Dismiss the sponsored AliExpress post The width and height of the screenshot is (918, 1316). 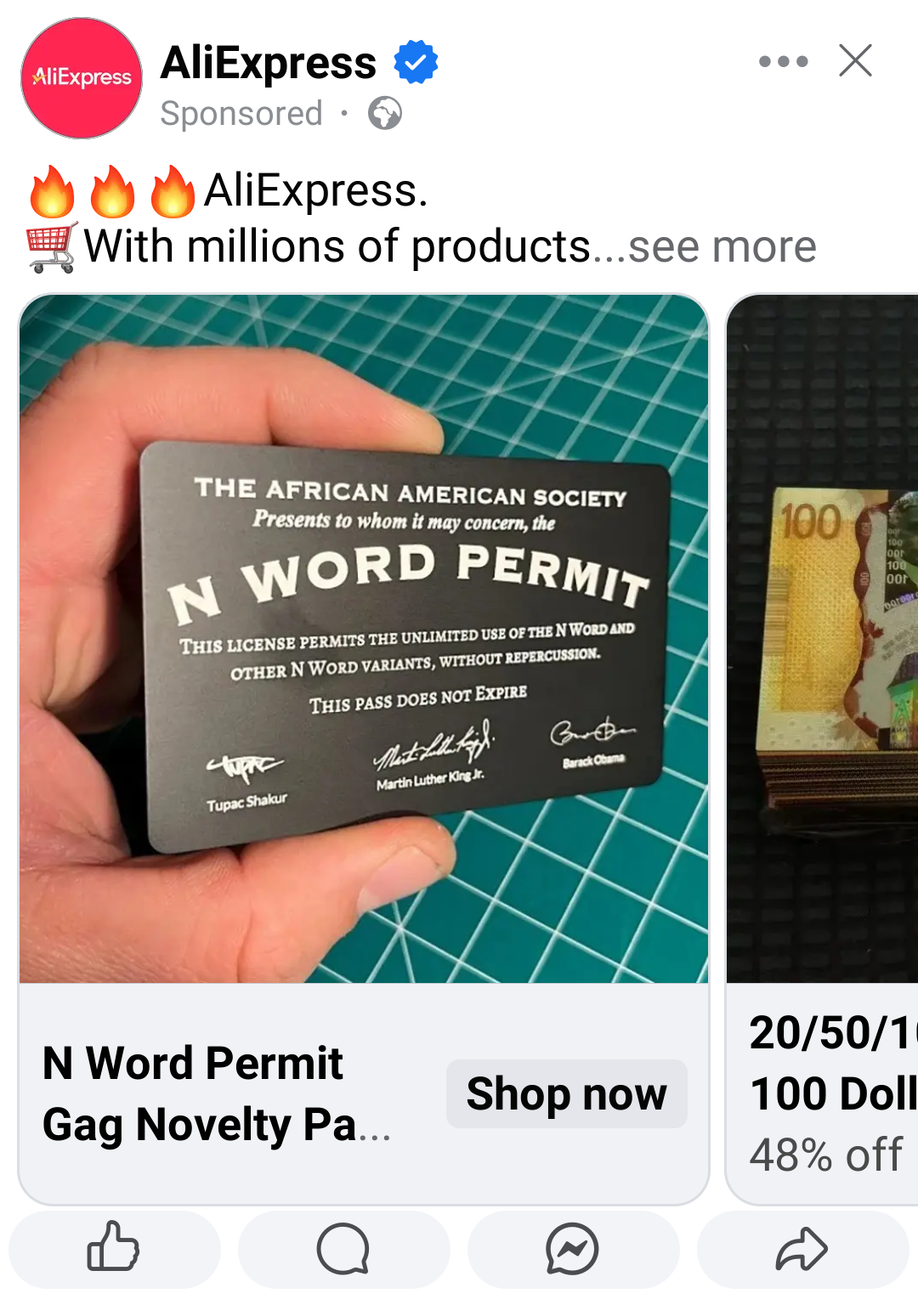click(855, 60)
